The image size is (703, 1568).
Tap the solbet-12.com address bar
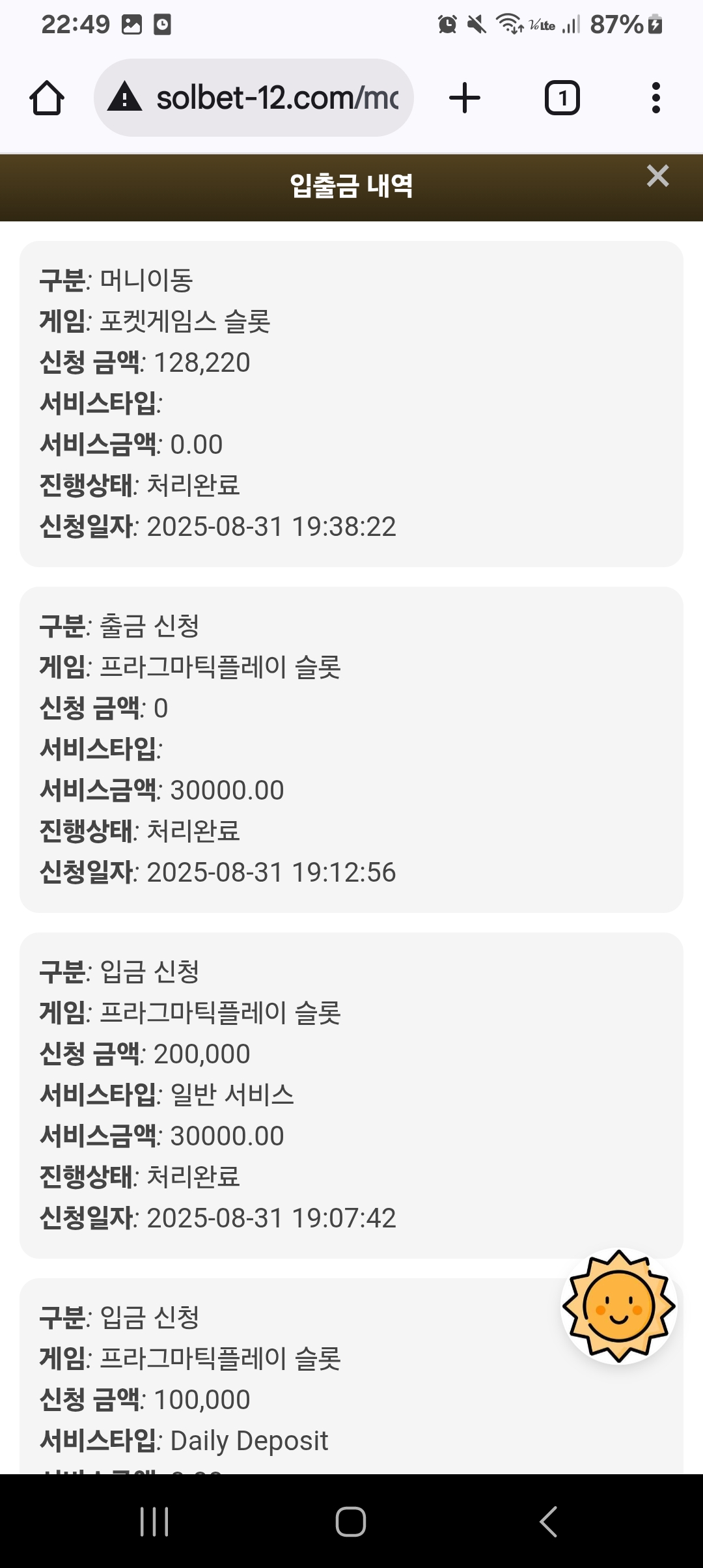[x=254, y=98]
